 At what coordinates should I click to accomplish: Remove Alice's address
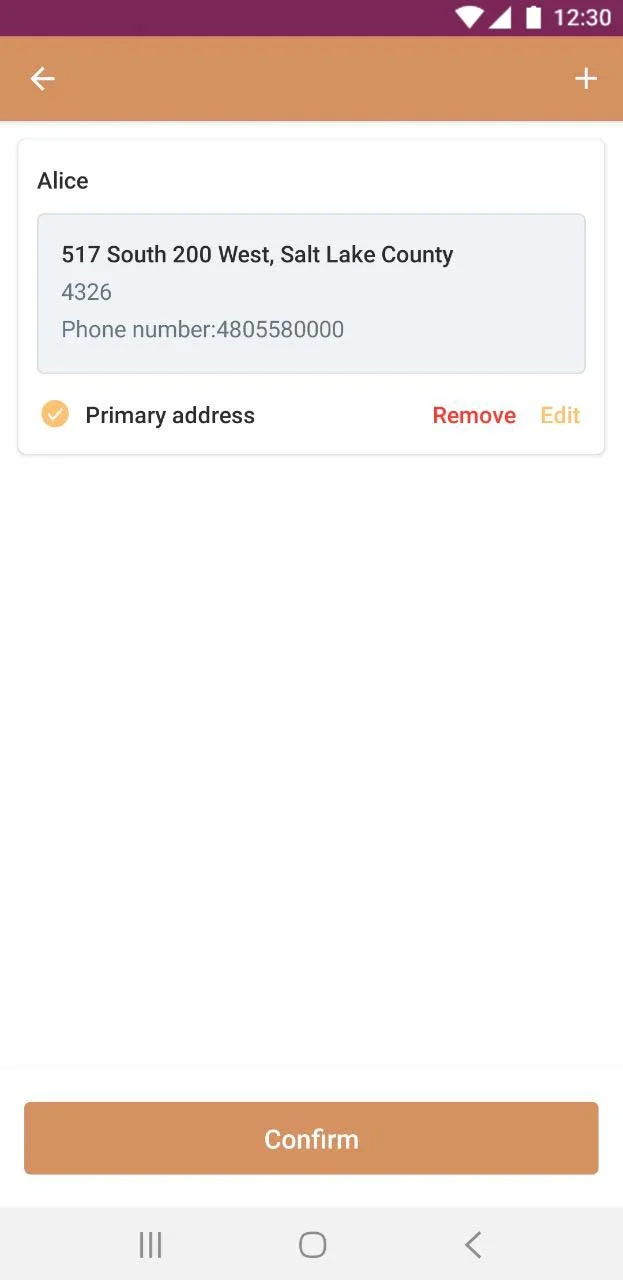(474, 415)
